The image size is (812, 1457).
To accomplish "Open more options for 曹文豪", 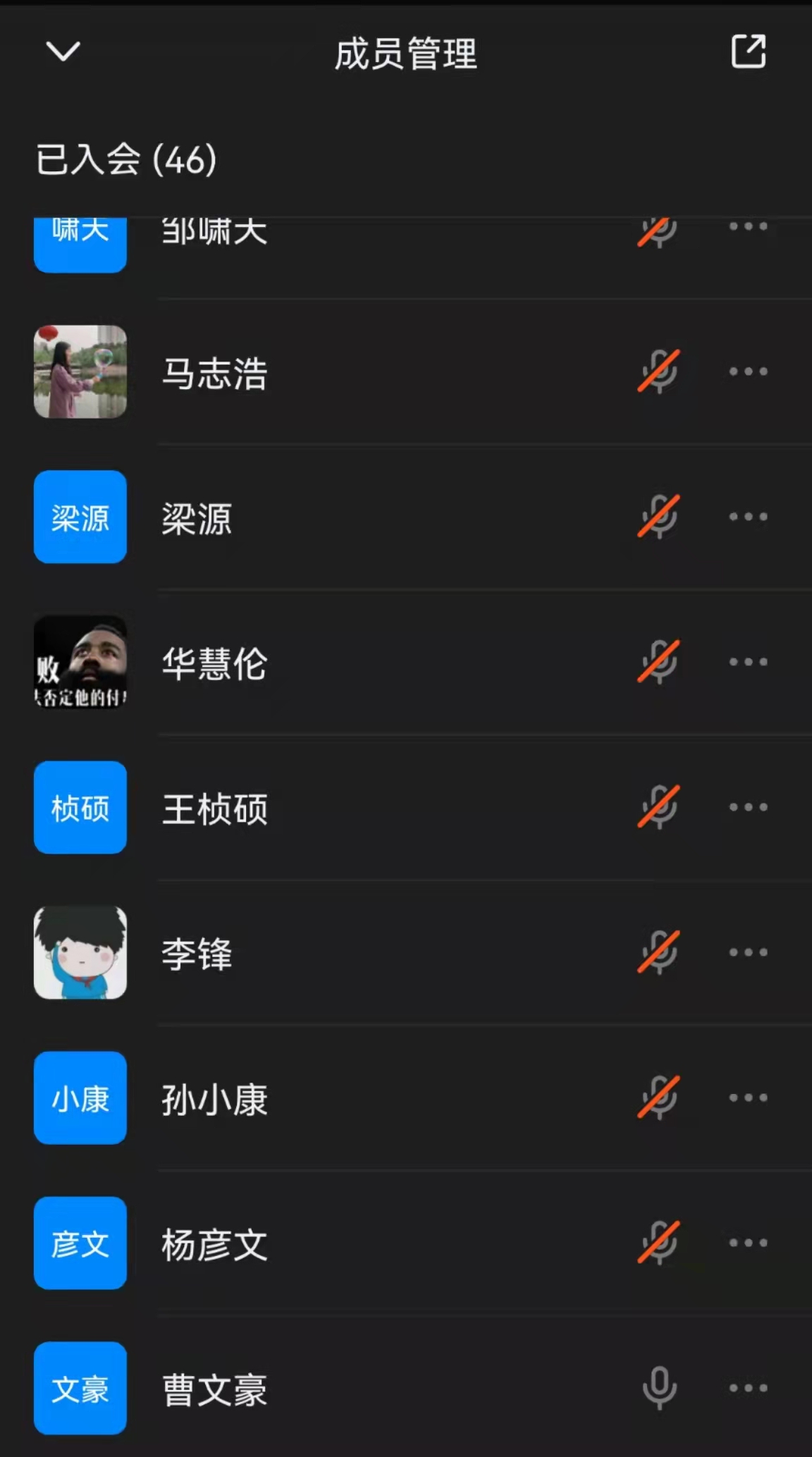I will coord(748,1388).
